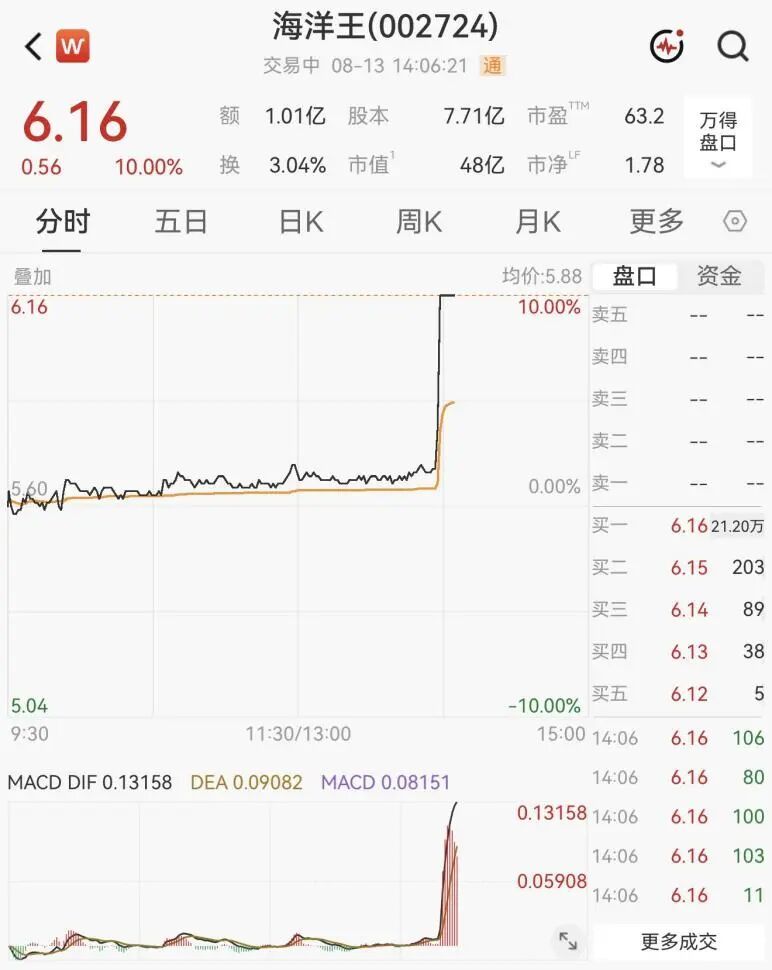Open the live market pulse icon
772x970 pixels.
(667, 46)
